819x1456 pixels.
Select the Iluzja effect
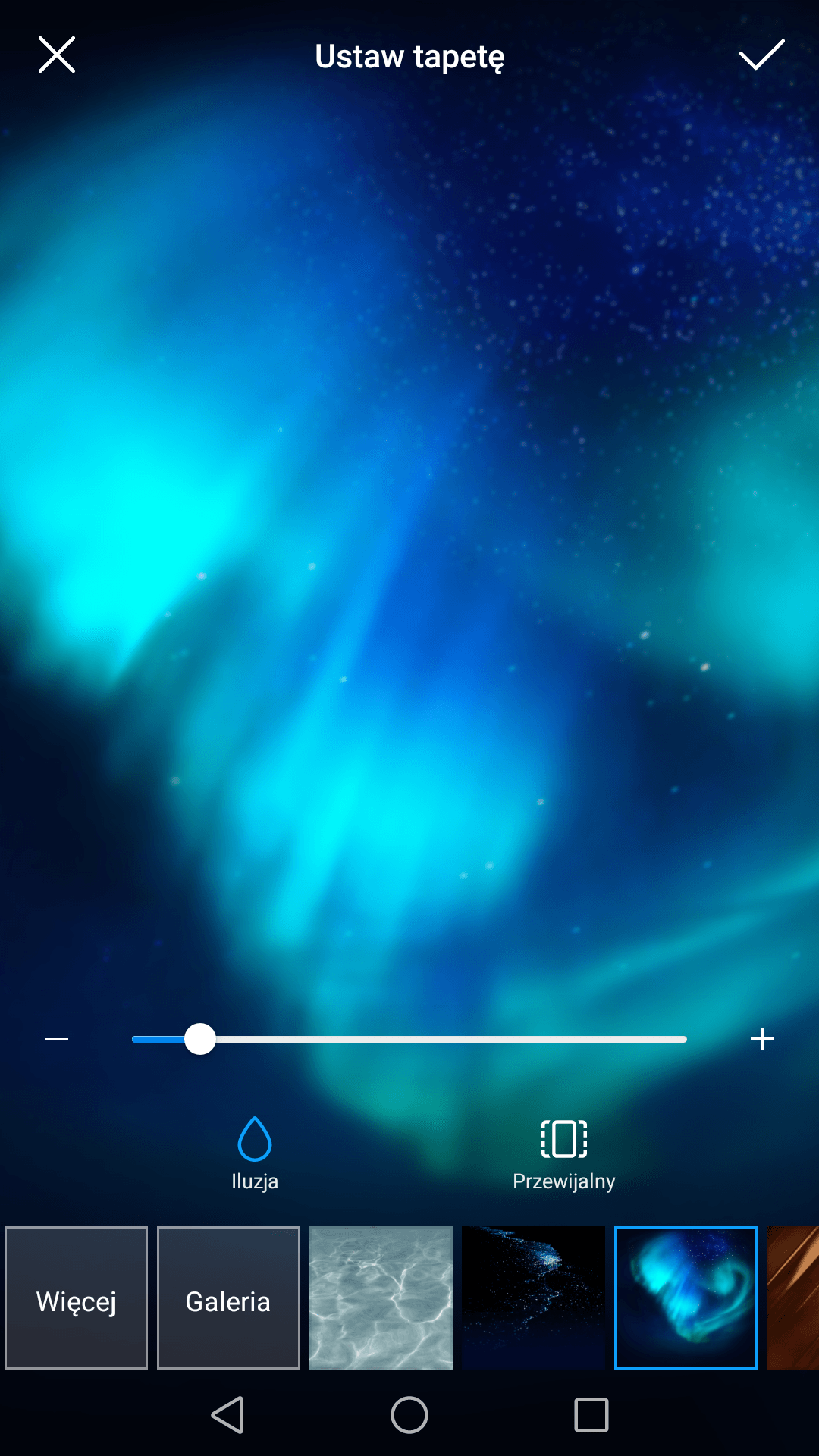[x=255, y=1153]
